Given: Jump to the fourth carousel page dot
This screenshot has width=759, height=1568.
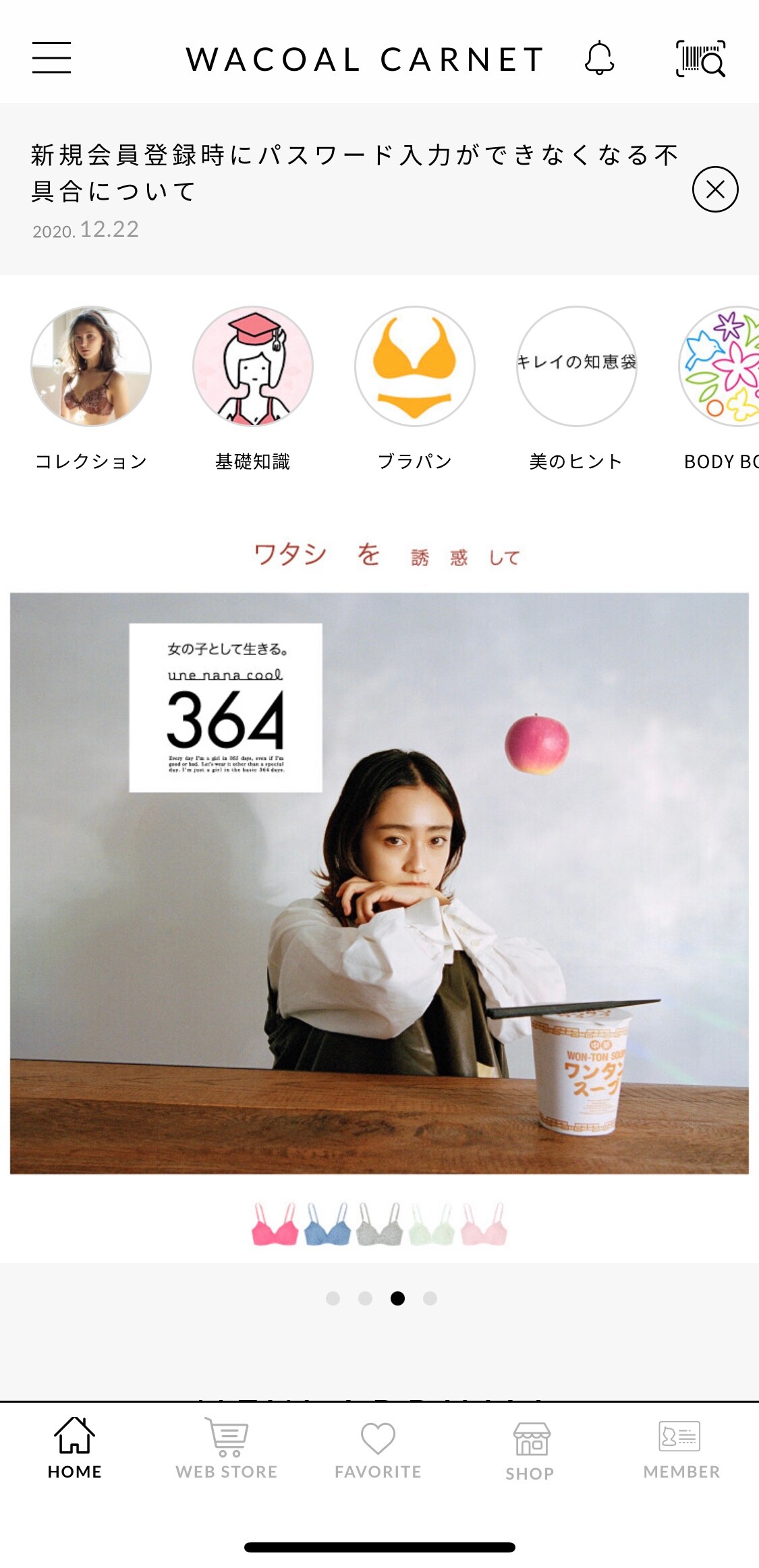Looking at the screenshot, I should click(430, 1298).
